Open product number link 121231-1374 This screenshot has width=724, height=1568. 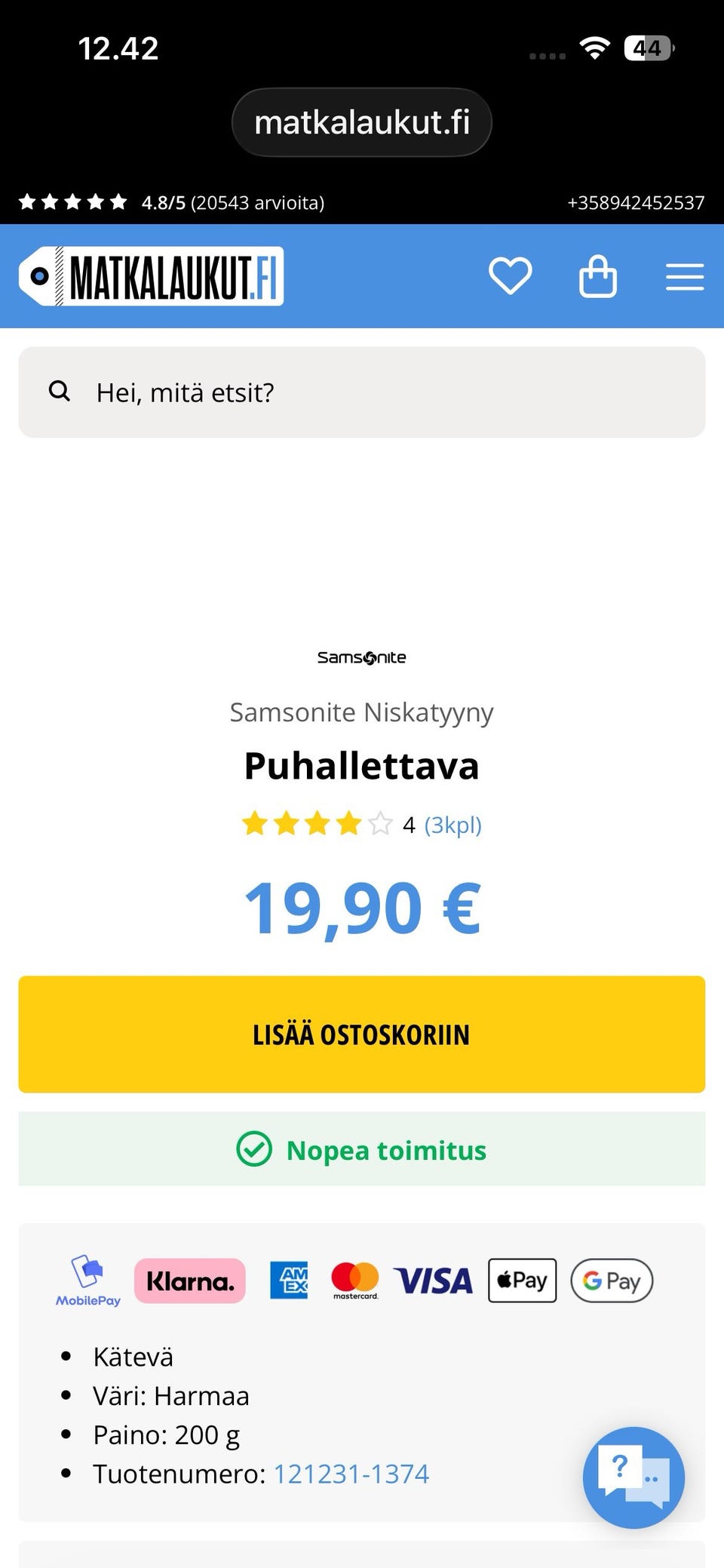[x=351, y=1473]
